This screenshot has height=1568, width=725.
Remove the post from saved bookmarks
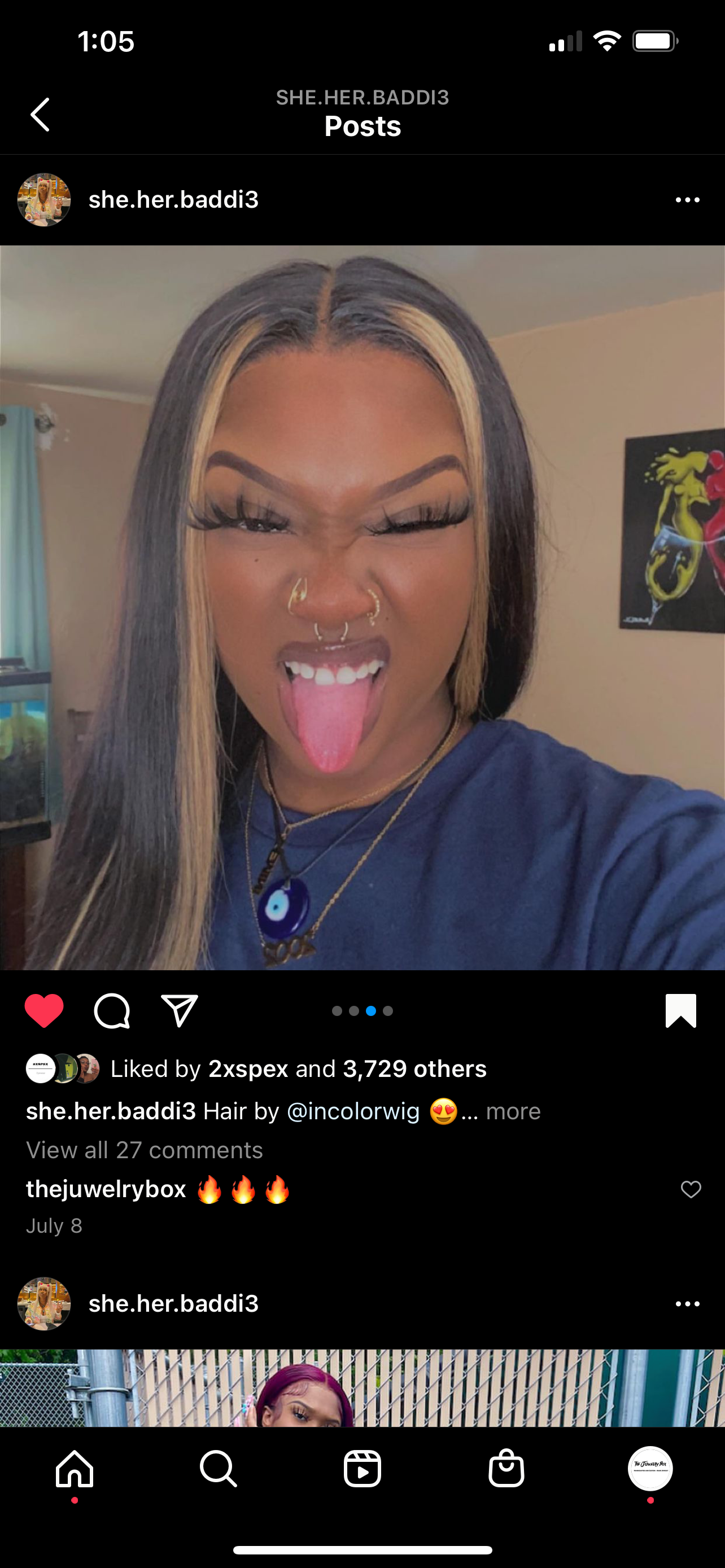pyautogui.click(x=680, y=1011)
